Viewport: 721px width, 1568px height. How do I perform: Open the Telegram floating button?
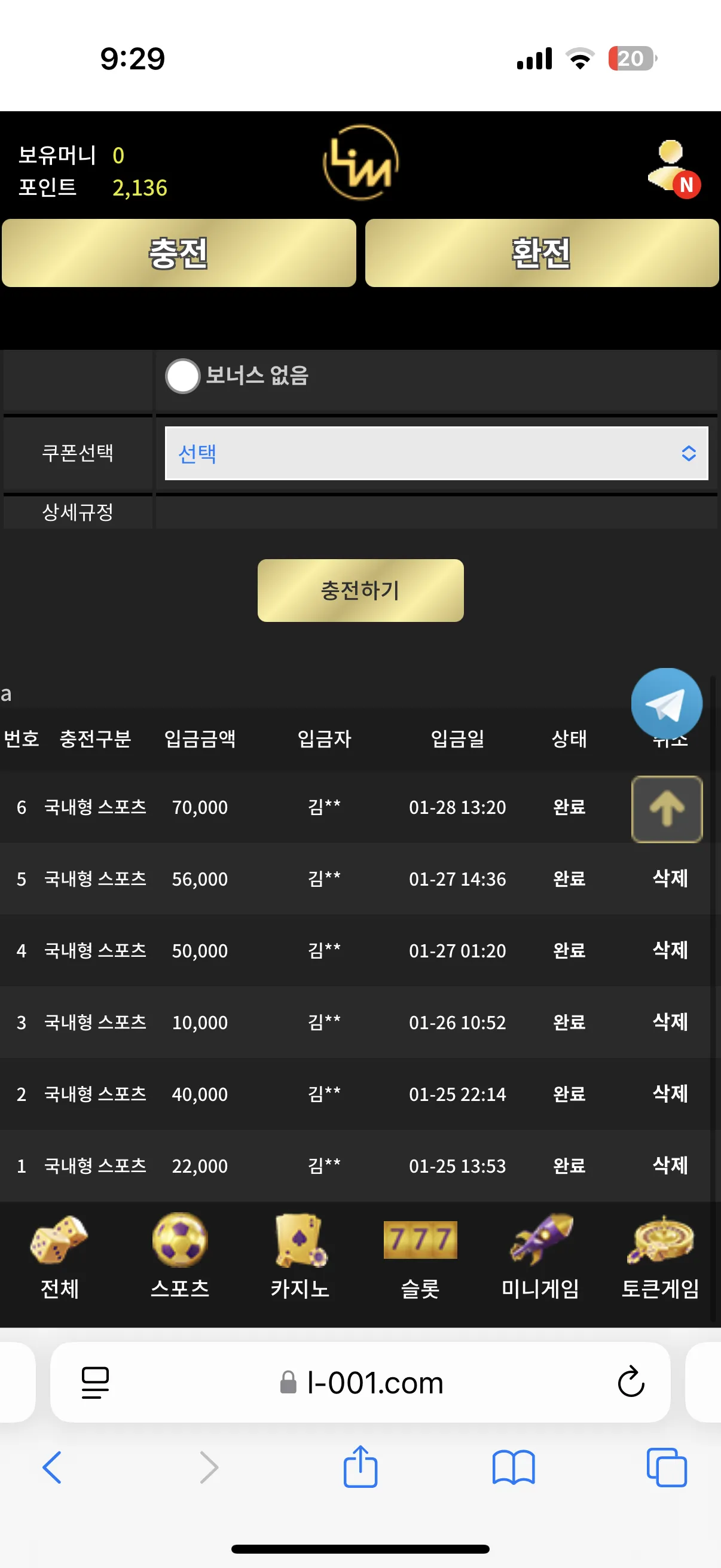(666, 703)
